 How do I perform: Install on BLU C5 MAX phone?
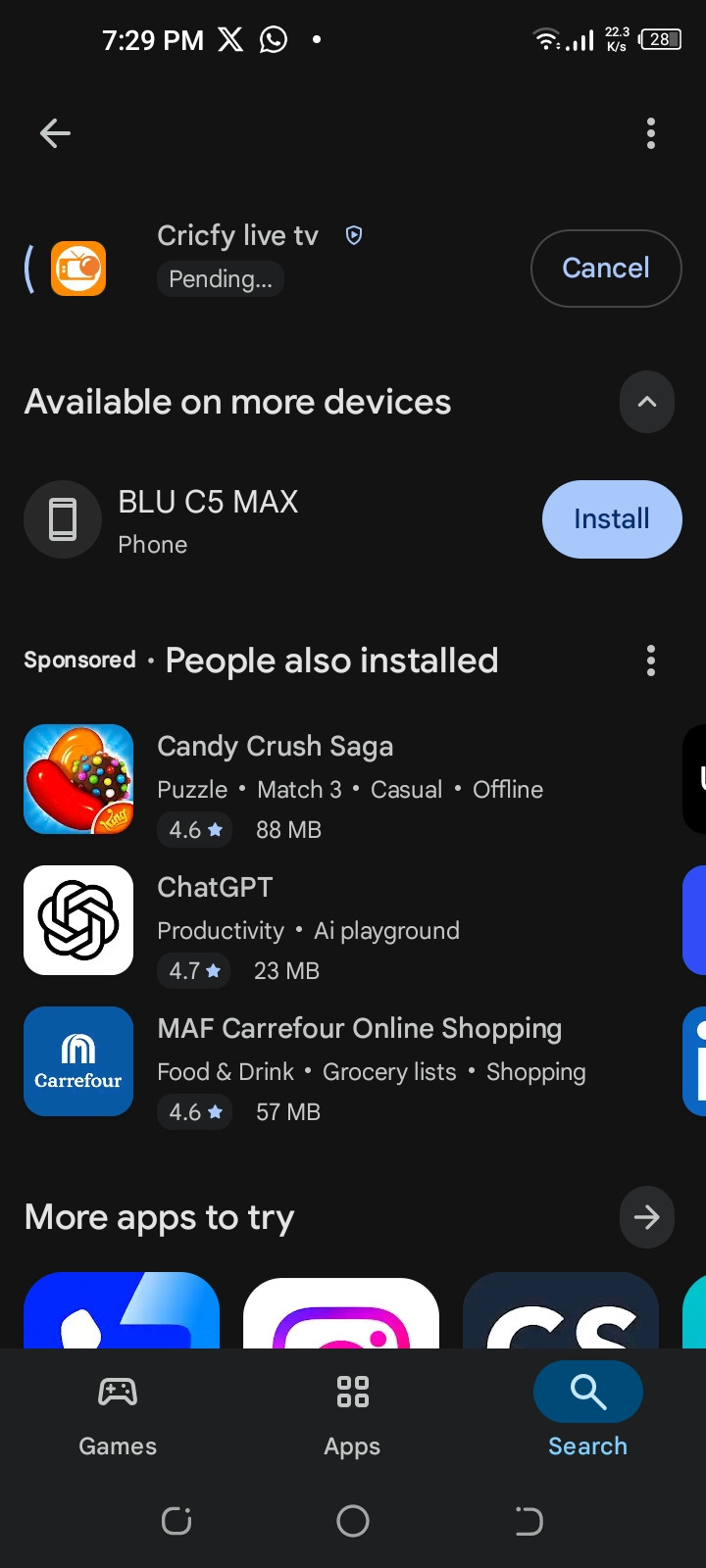[611, 519]
